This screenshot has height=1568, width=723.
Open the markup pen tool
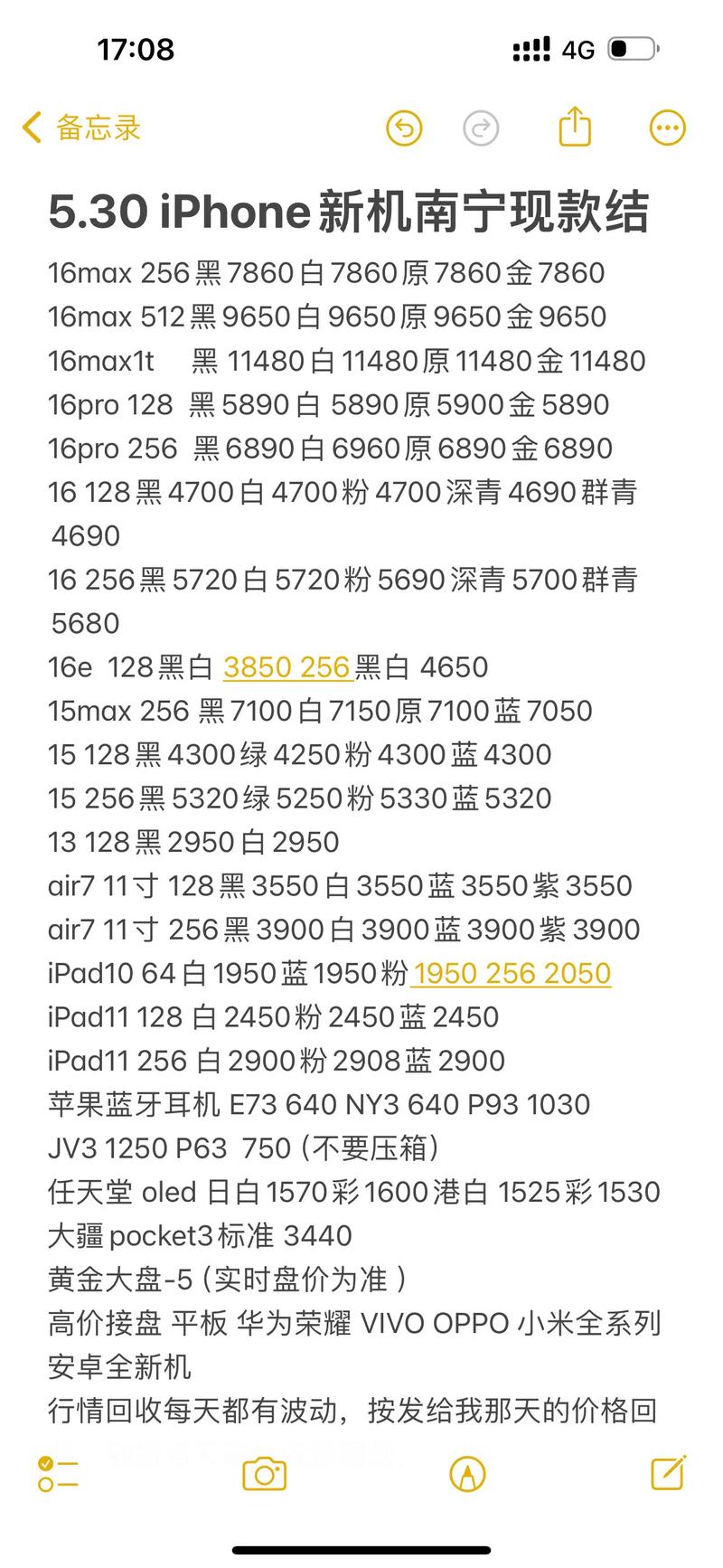pos(467,1475)
